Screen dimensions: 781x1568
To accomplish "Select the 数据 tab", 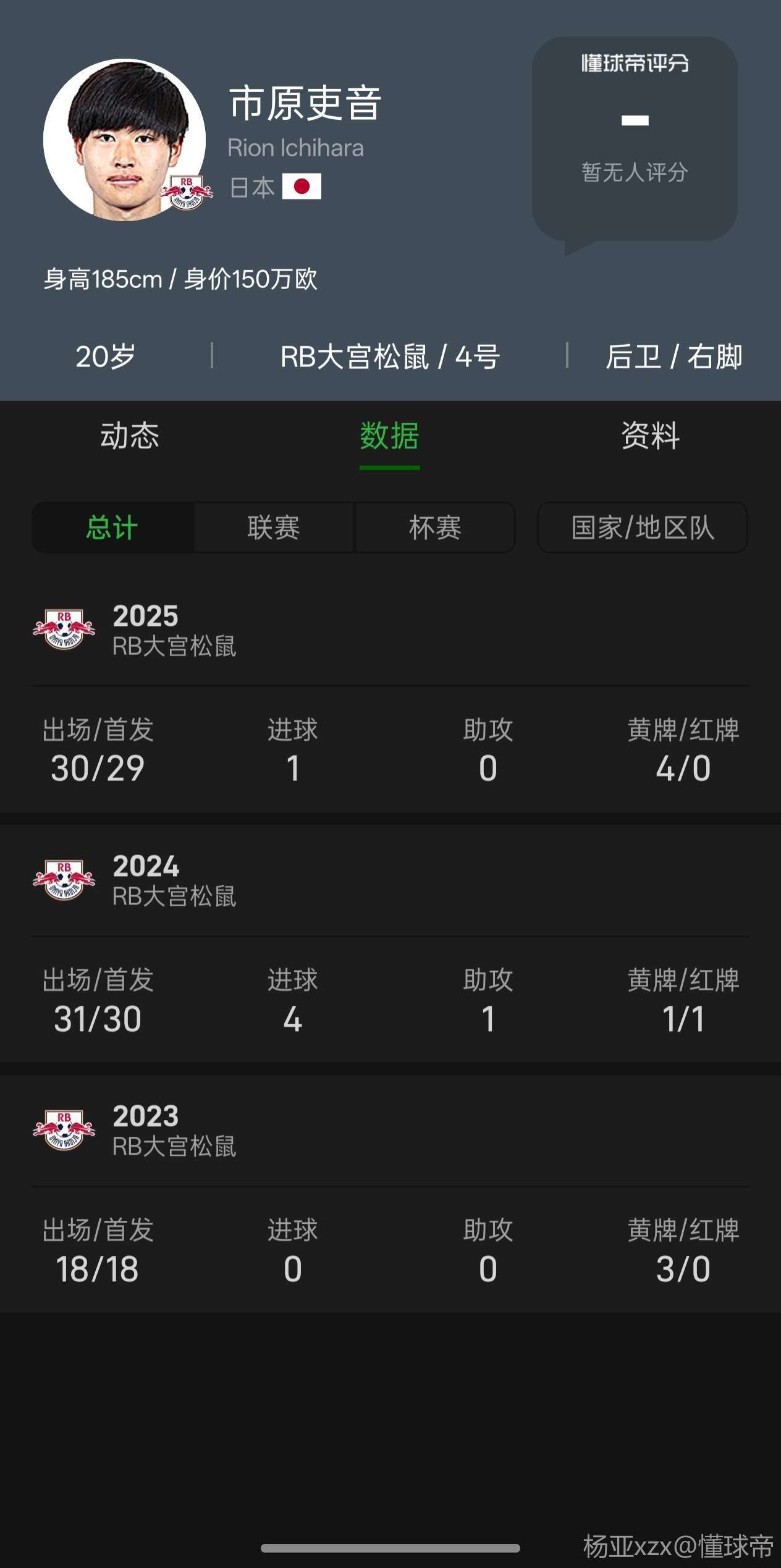I will click(390, 436).
